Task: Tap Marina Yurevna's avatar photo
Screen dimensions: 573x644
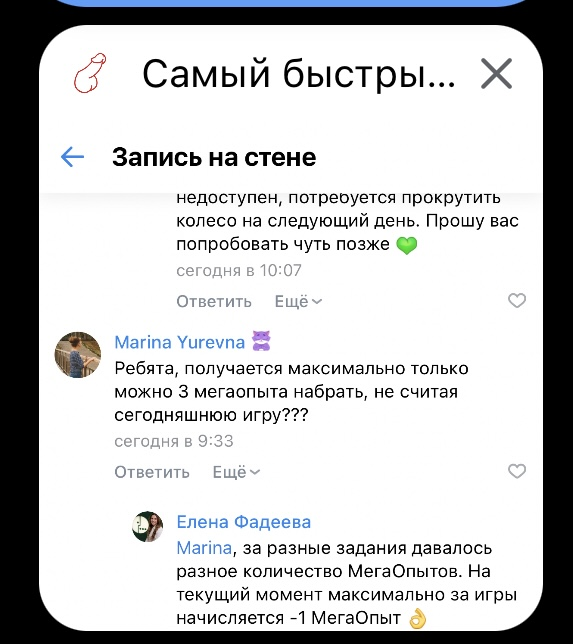Action: [x=78, y=355]
